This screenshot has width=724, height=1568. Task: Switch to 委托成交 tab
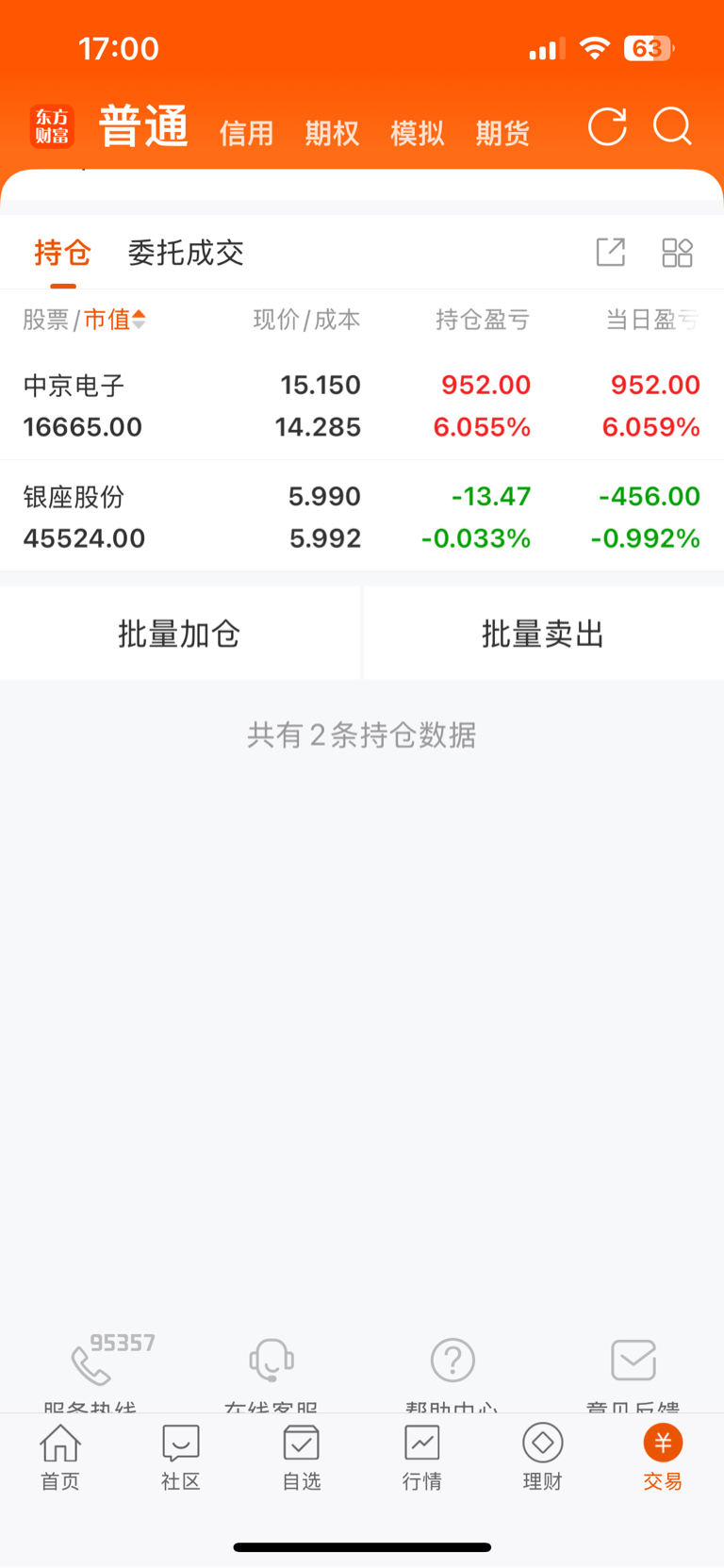pyautogui.click(x=186, y=253)
